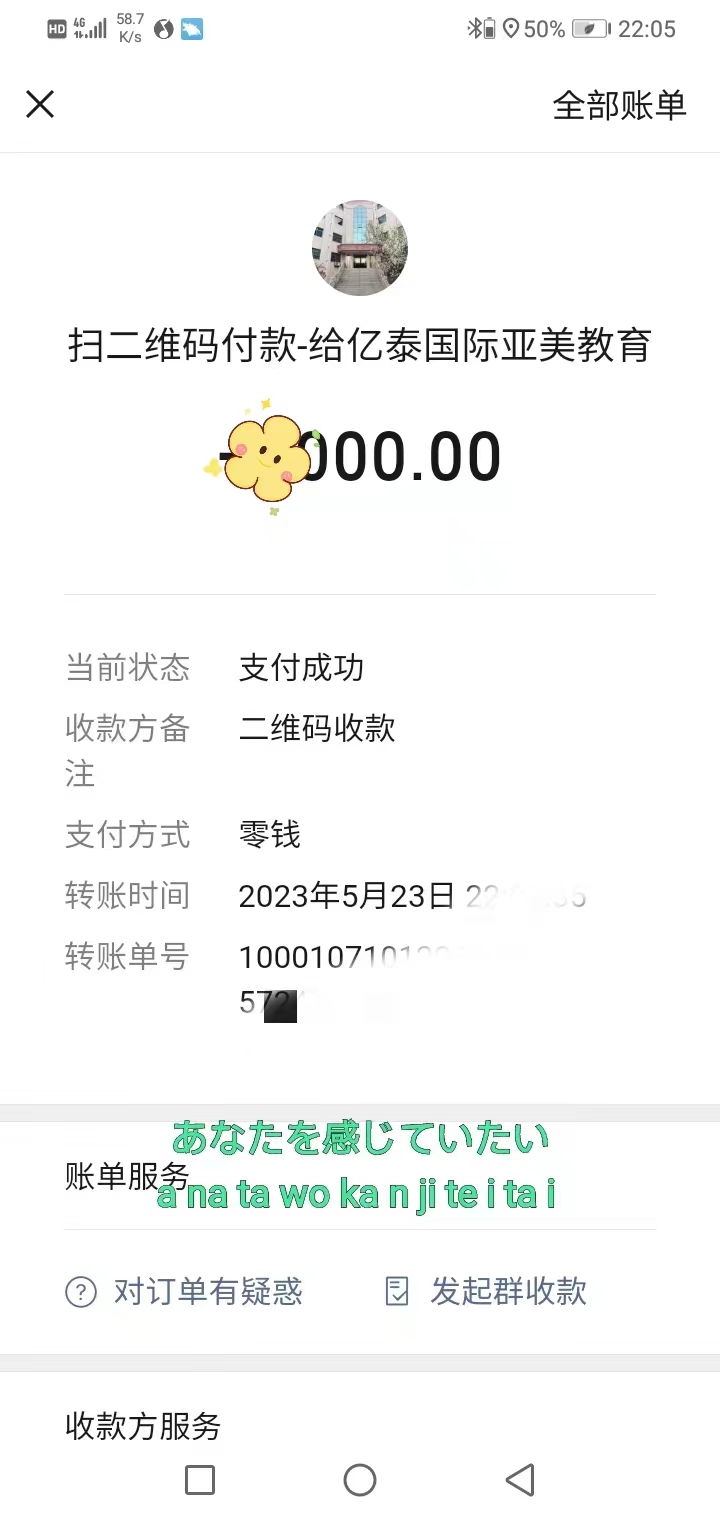Open 全部账单 in the top right
The width and height of the screenshot is (720, 1520).
coord(618,105)
